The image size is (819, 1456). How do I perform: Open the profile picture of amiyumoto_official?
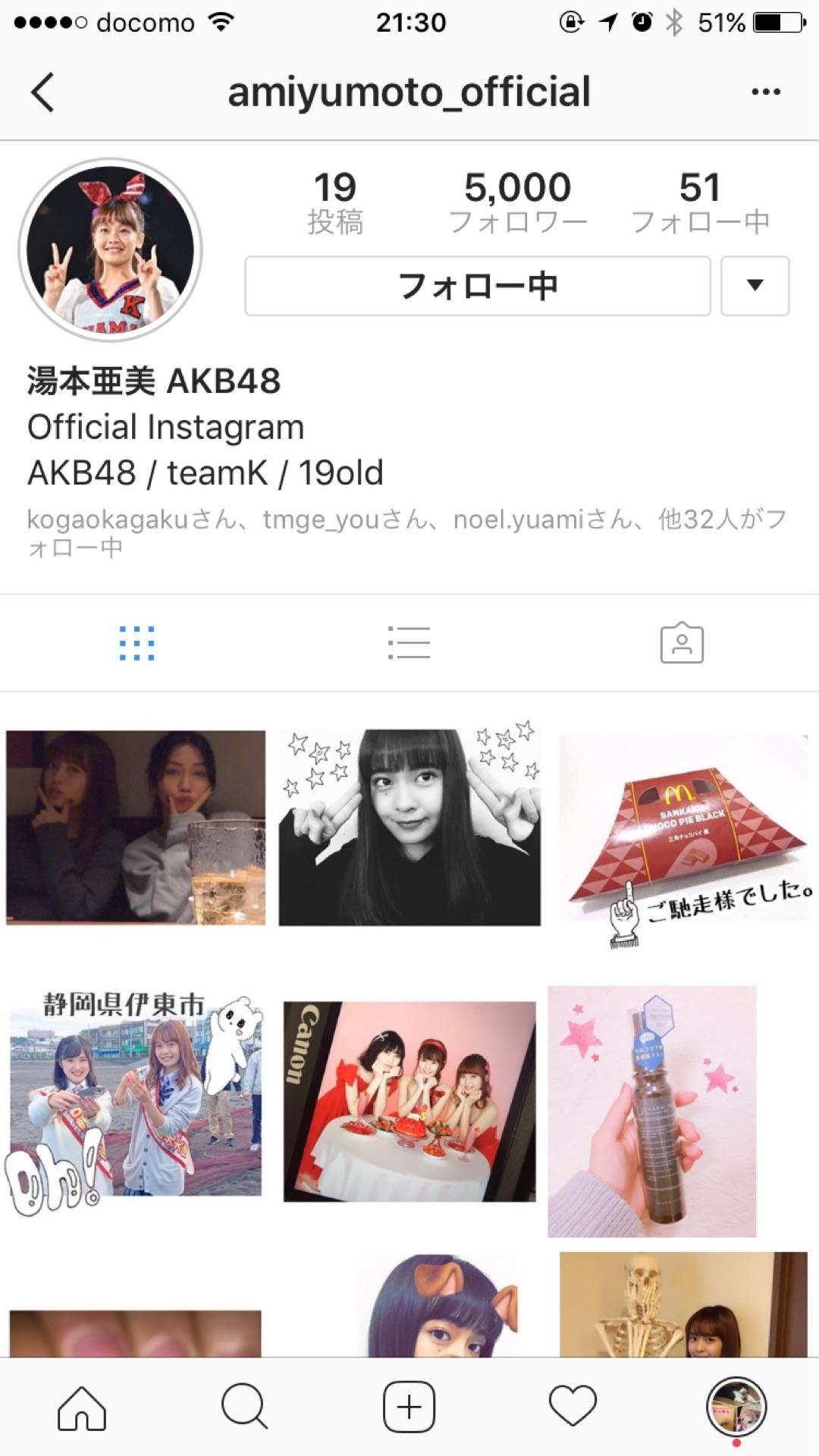[x=111, y=249]
